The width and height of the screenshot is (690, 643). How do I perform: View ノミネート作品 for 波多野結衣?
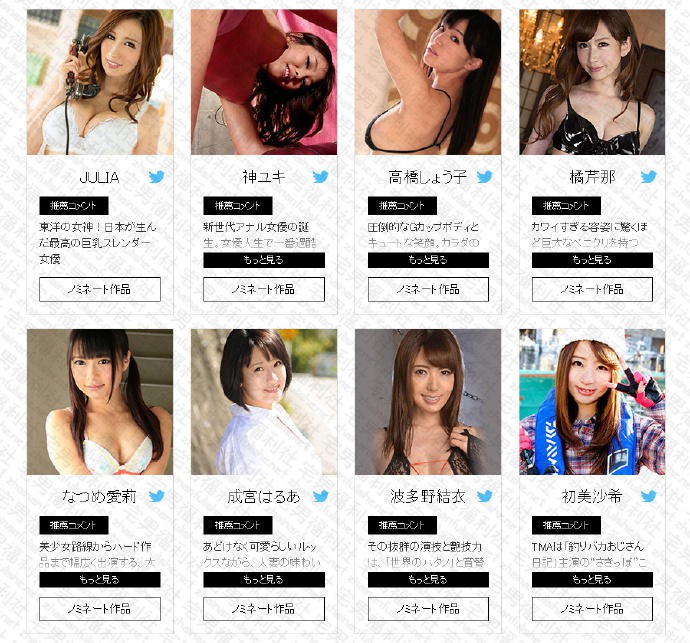pyautogui.click(x=428, y=608)
